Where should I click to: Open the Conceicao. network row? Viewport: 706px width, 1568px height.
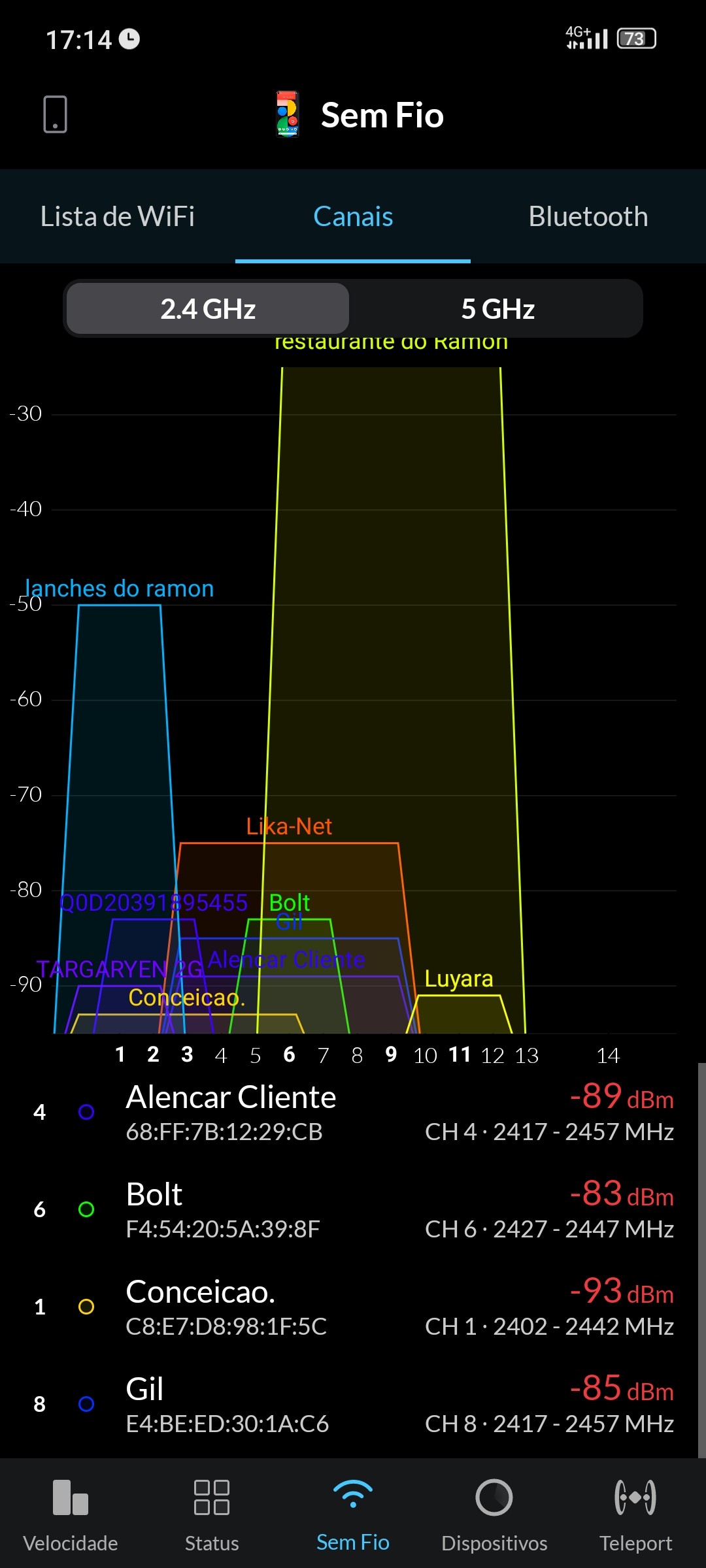pos(353,1307)
